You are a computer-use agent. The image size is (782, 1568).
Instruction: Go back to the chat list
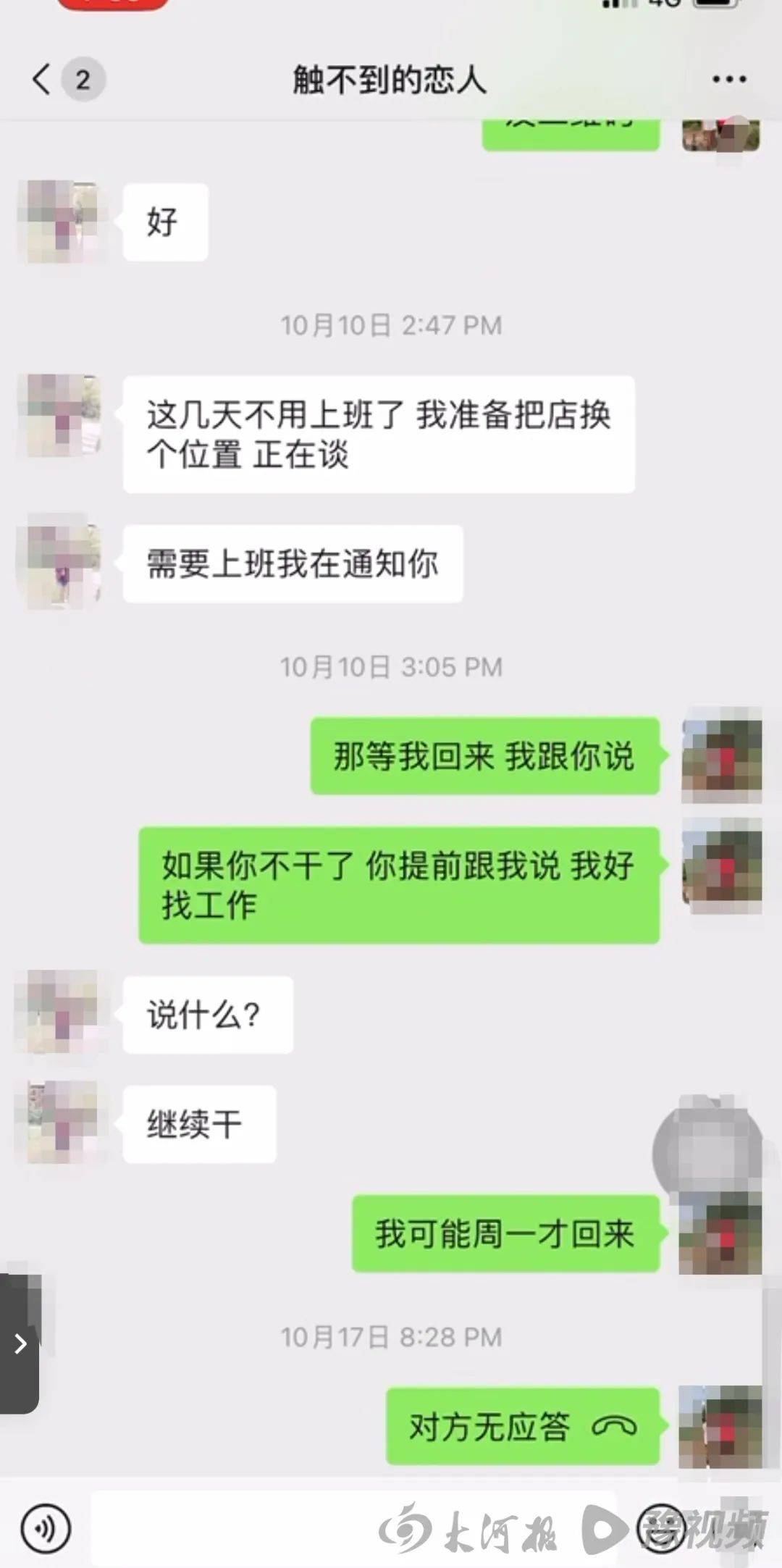coord(42,79)
